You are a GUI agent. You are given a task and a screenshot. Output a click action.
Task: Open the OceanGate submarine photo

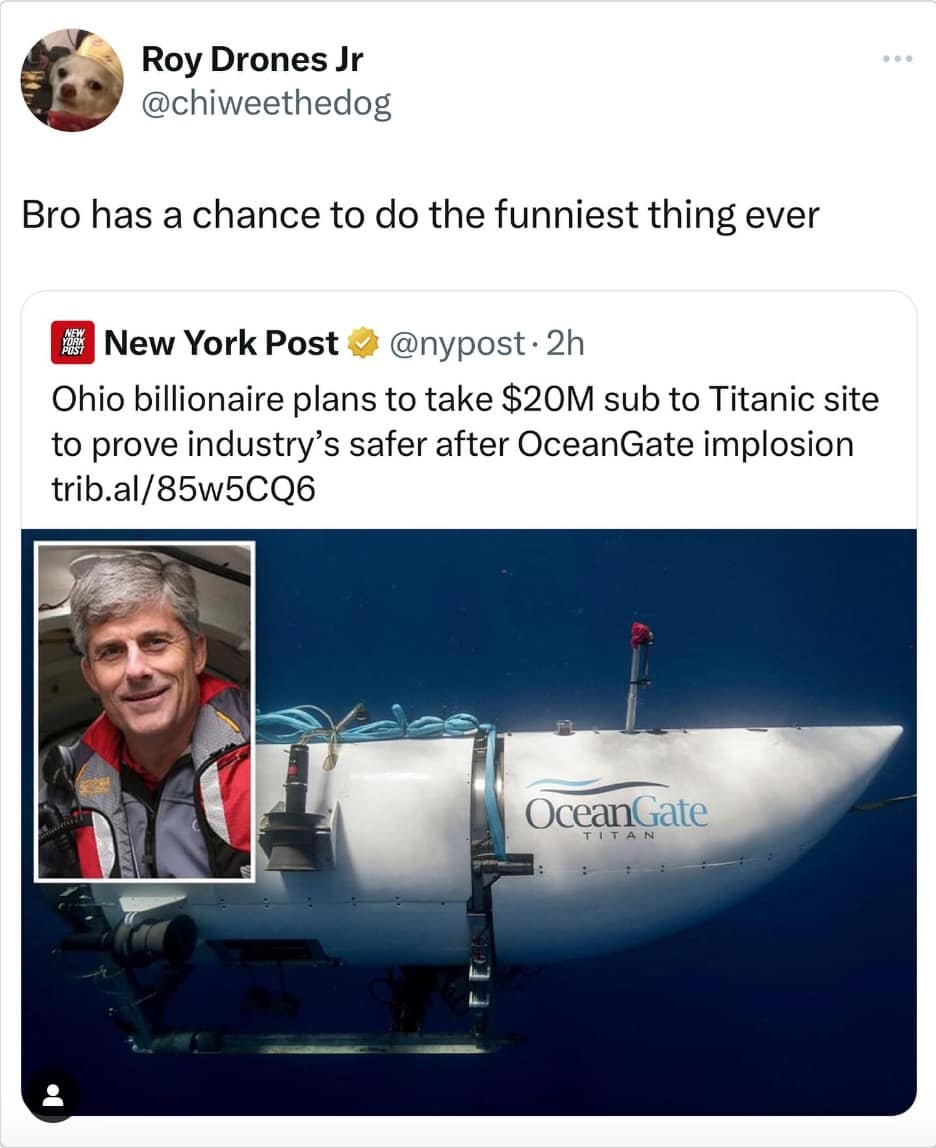pos(600,850)
